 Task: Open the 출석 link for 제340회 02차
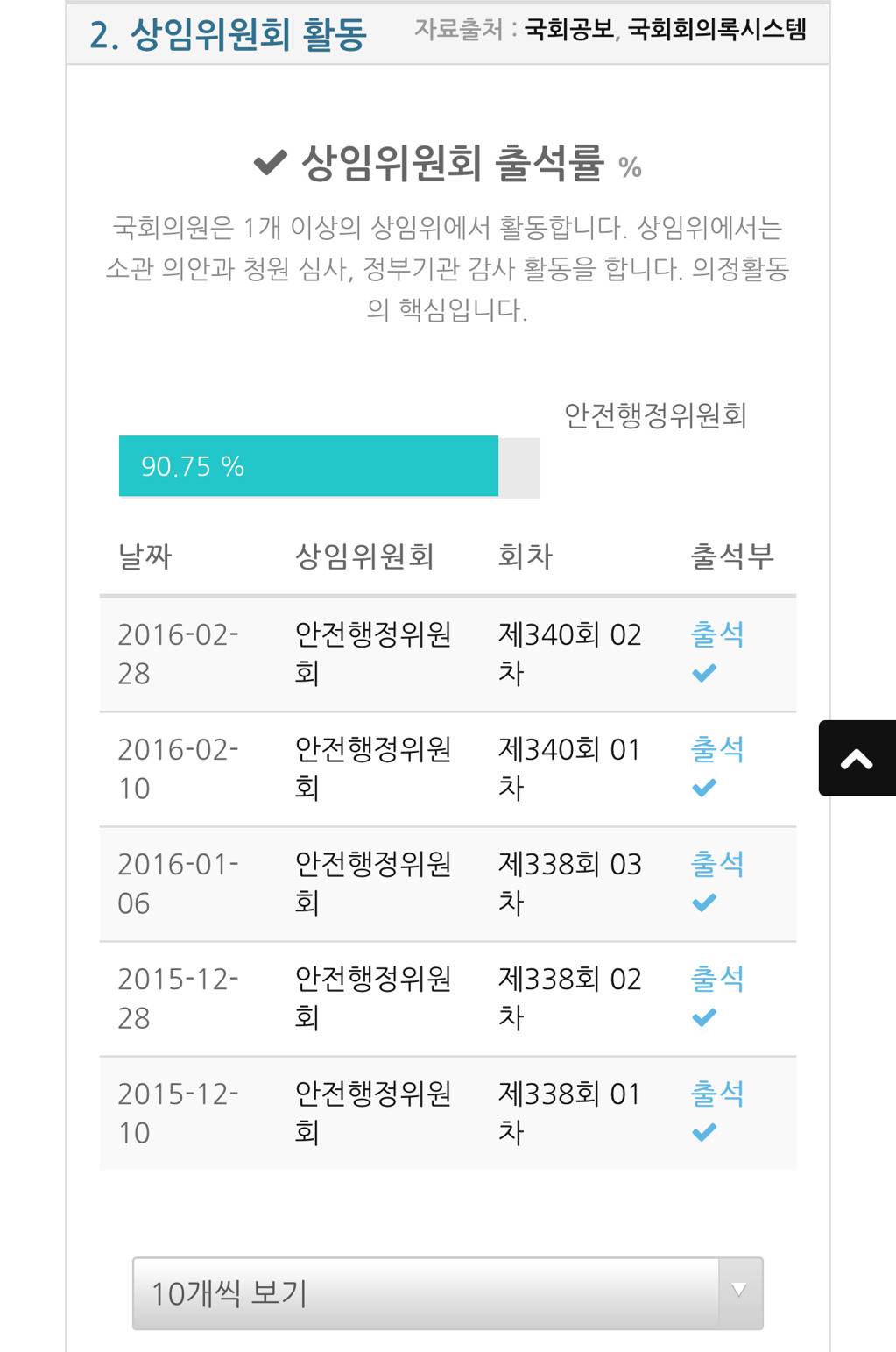(716, 634)
